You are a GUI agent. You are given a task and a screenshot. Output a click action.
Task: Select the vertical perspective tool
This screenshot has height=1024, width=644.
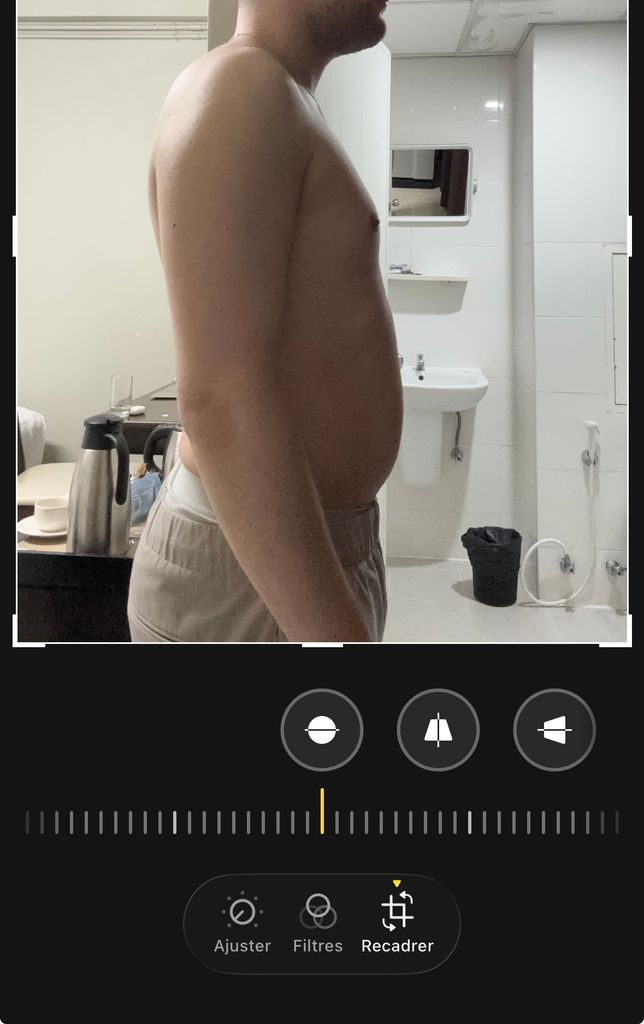[x=438, y=730]
